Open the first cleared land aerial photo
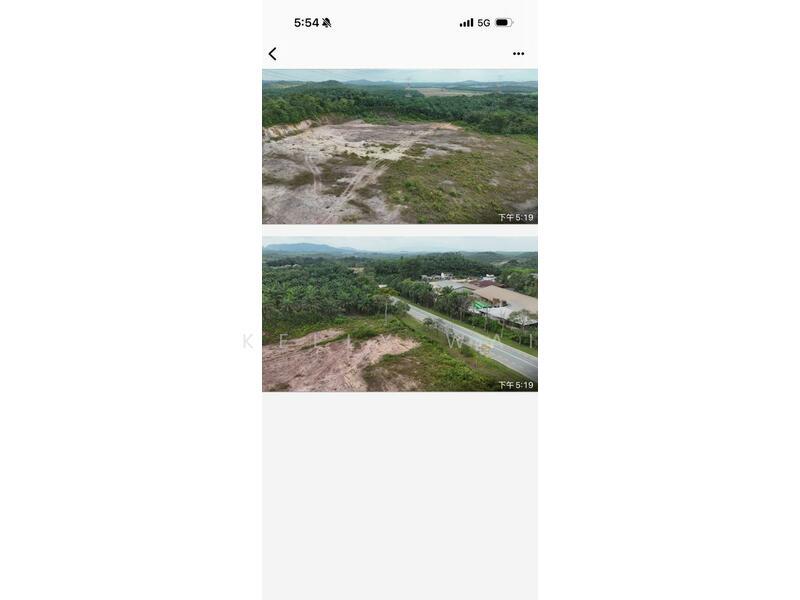The image size is (800, 600). click(399, 146)
